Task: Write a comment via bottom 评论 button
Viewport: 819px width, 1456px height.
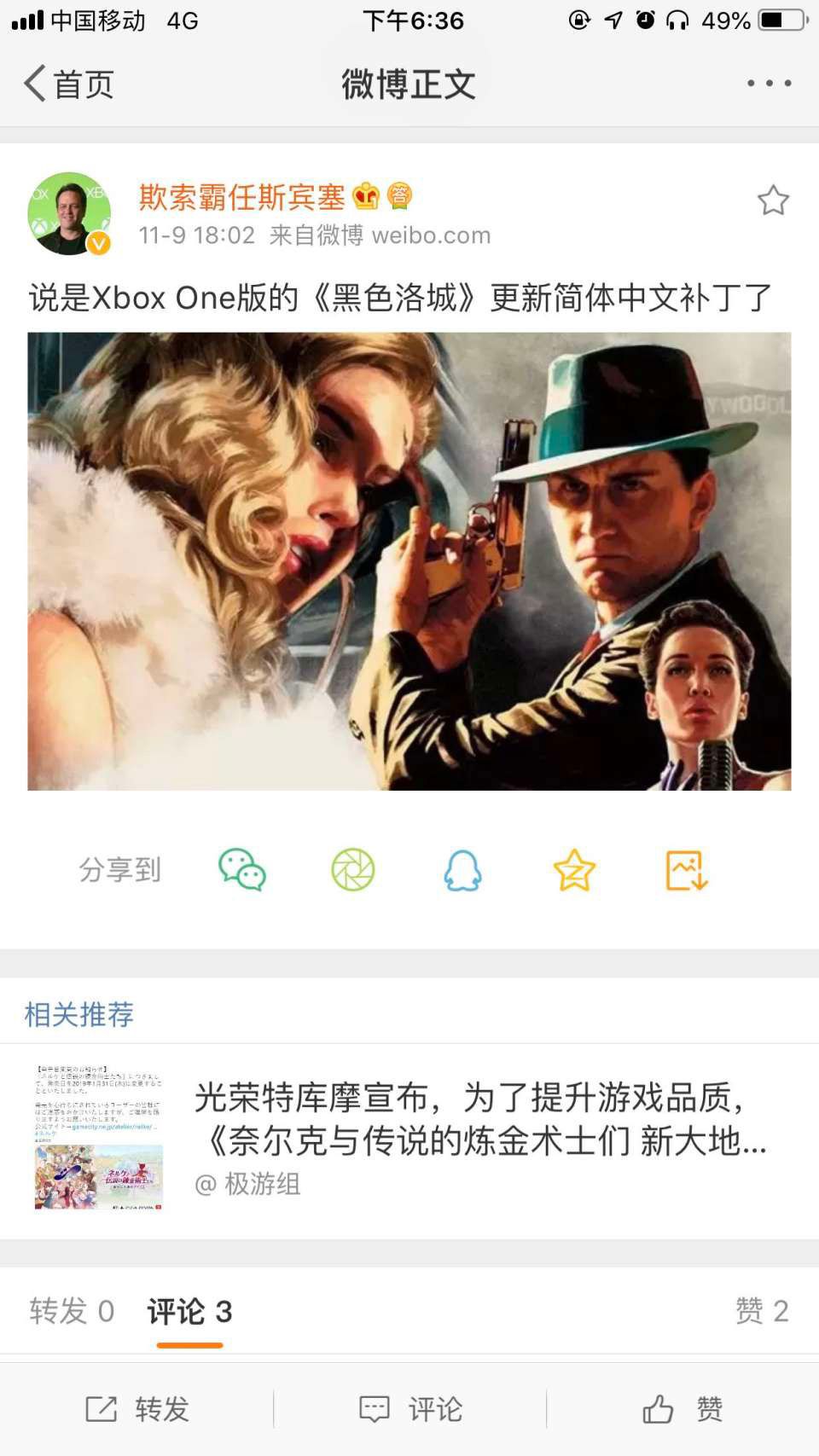Action: [x=410, y=1409]
